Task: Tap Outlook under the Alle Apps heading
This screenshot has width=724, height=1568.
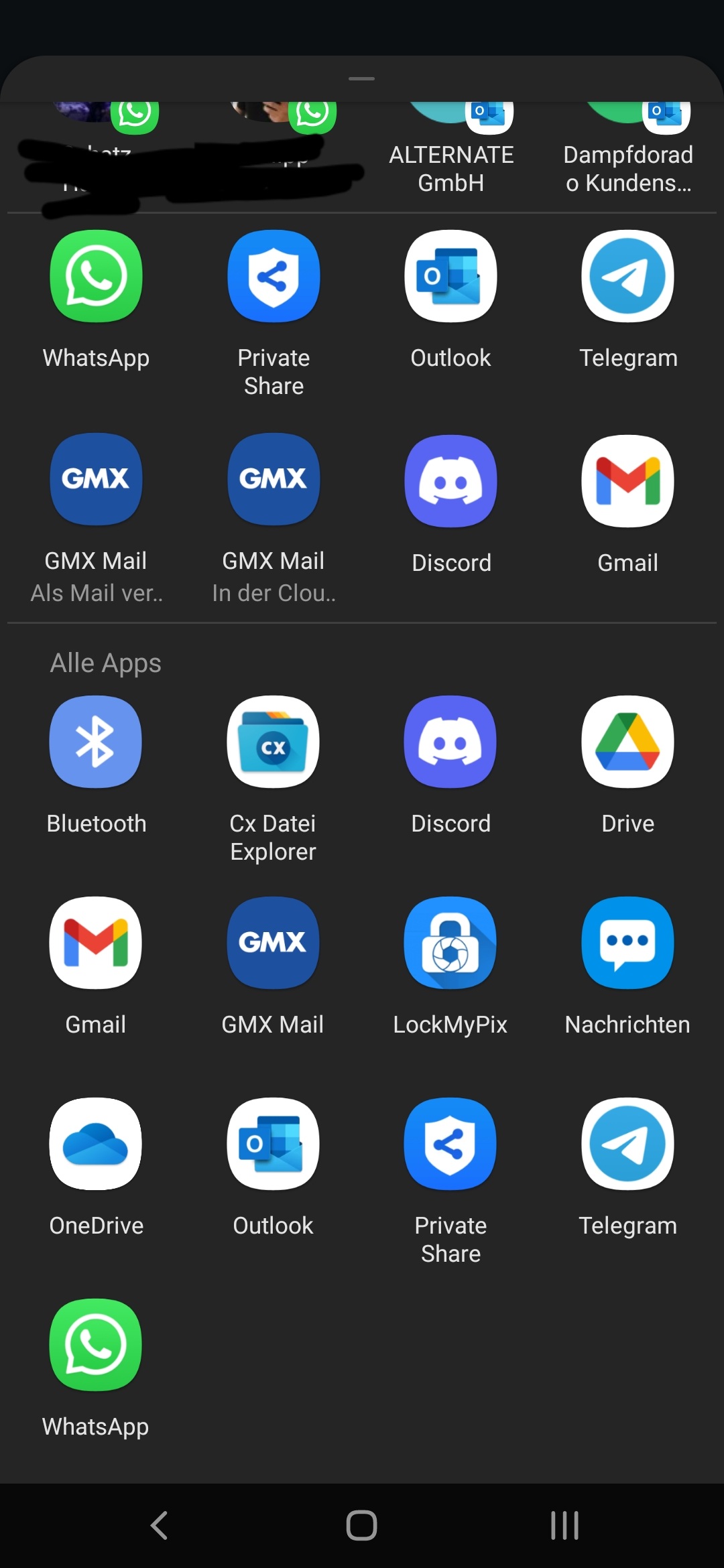Action: tap(273, 1143)
